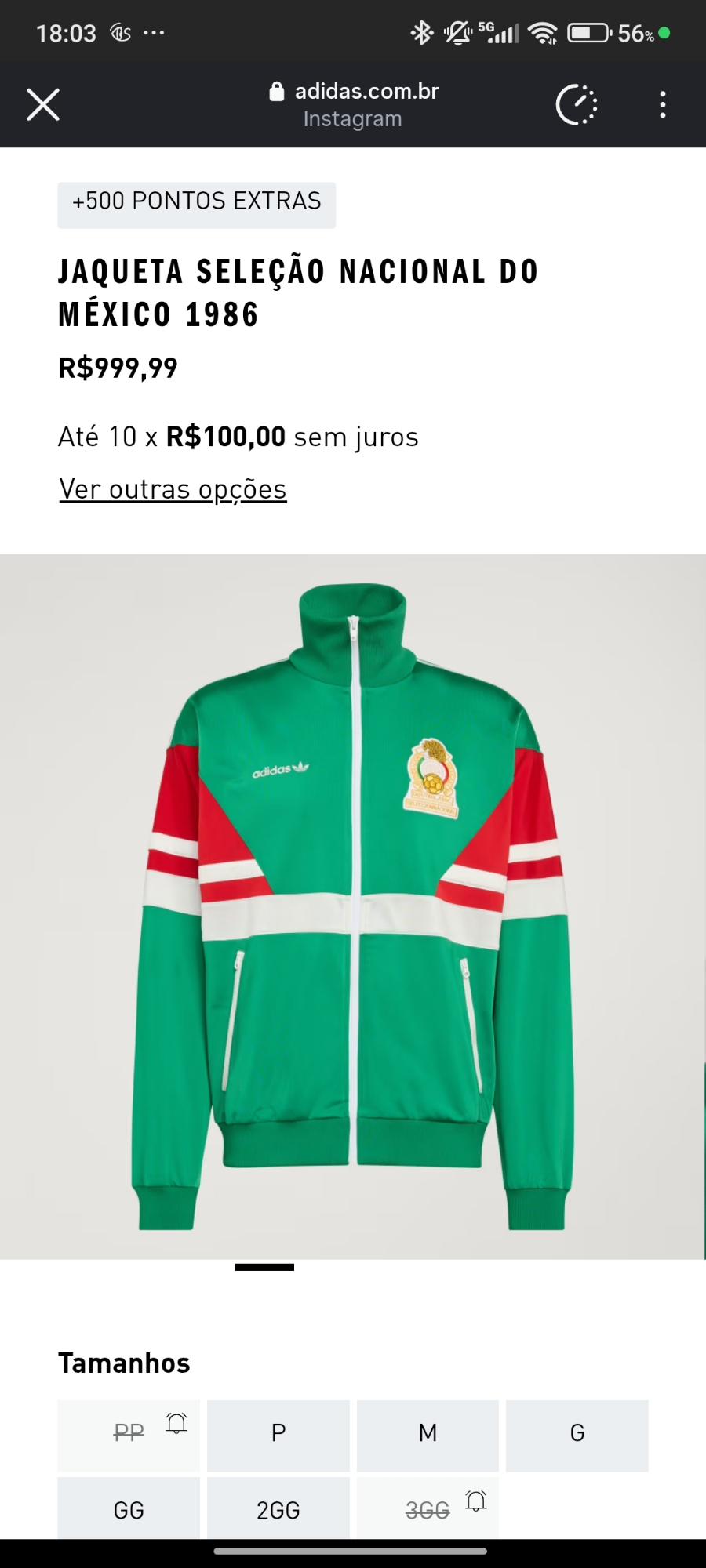Select size 2GG
The width and height of the screenshot is (706, 1568).
point(278,1509)
